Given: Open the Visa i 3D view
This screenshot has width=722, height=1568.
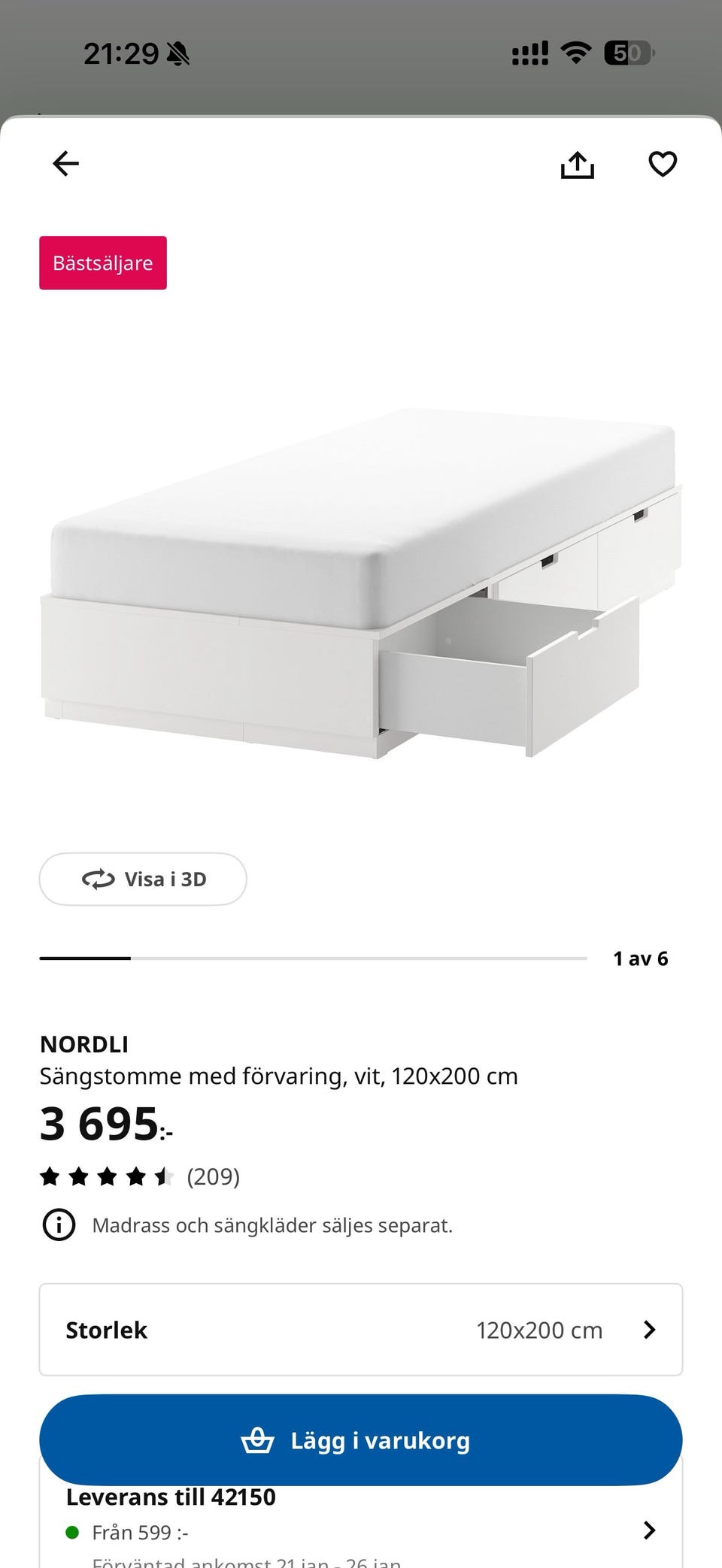Looking at the screenshot, I should coord(143,879).
